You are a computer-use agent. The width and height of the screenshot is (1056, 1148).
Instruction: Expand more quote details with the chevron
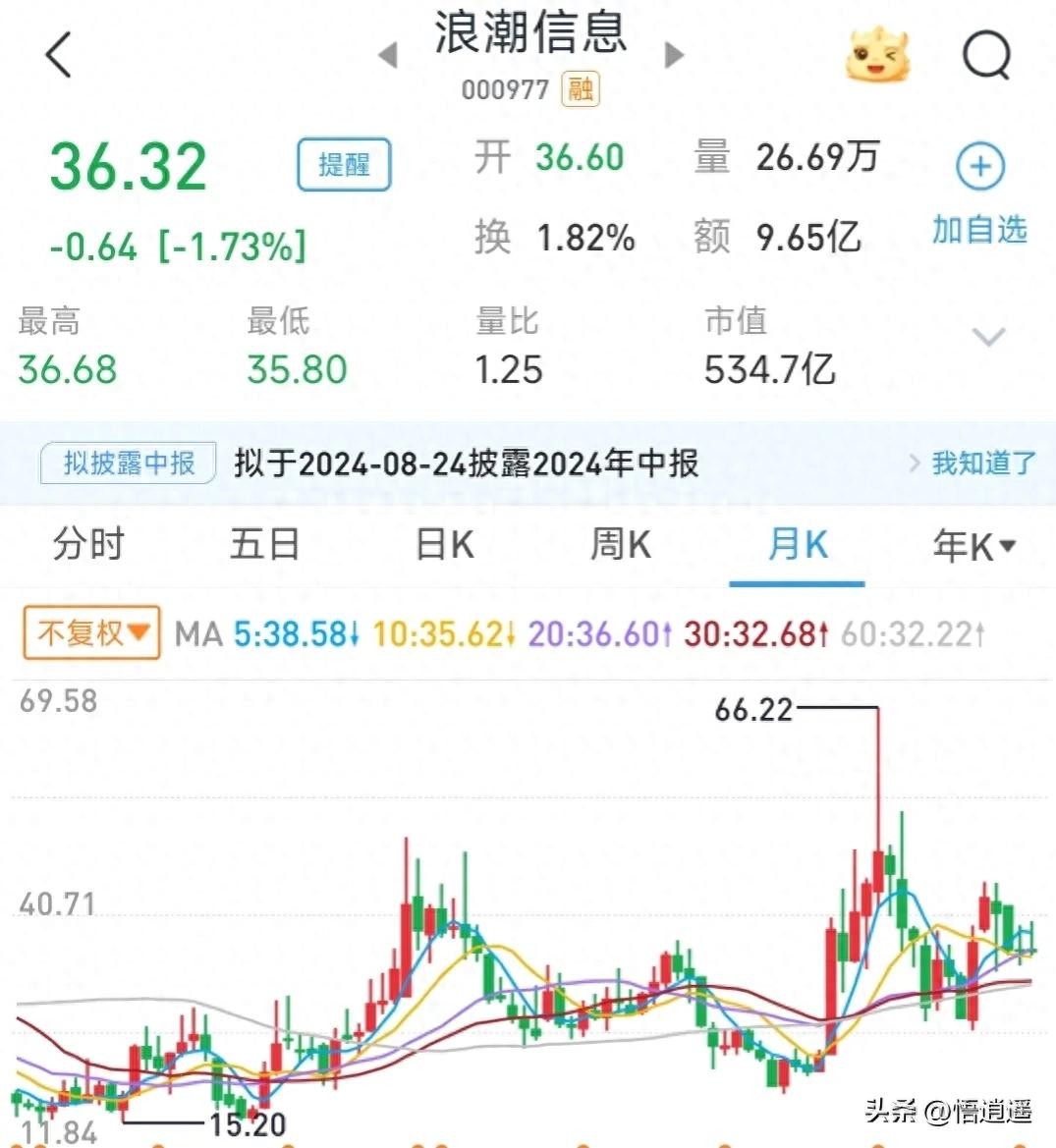(987, 338)
